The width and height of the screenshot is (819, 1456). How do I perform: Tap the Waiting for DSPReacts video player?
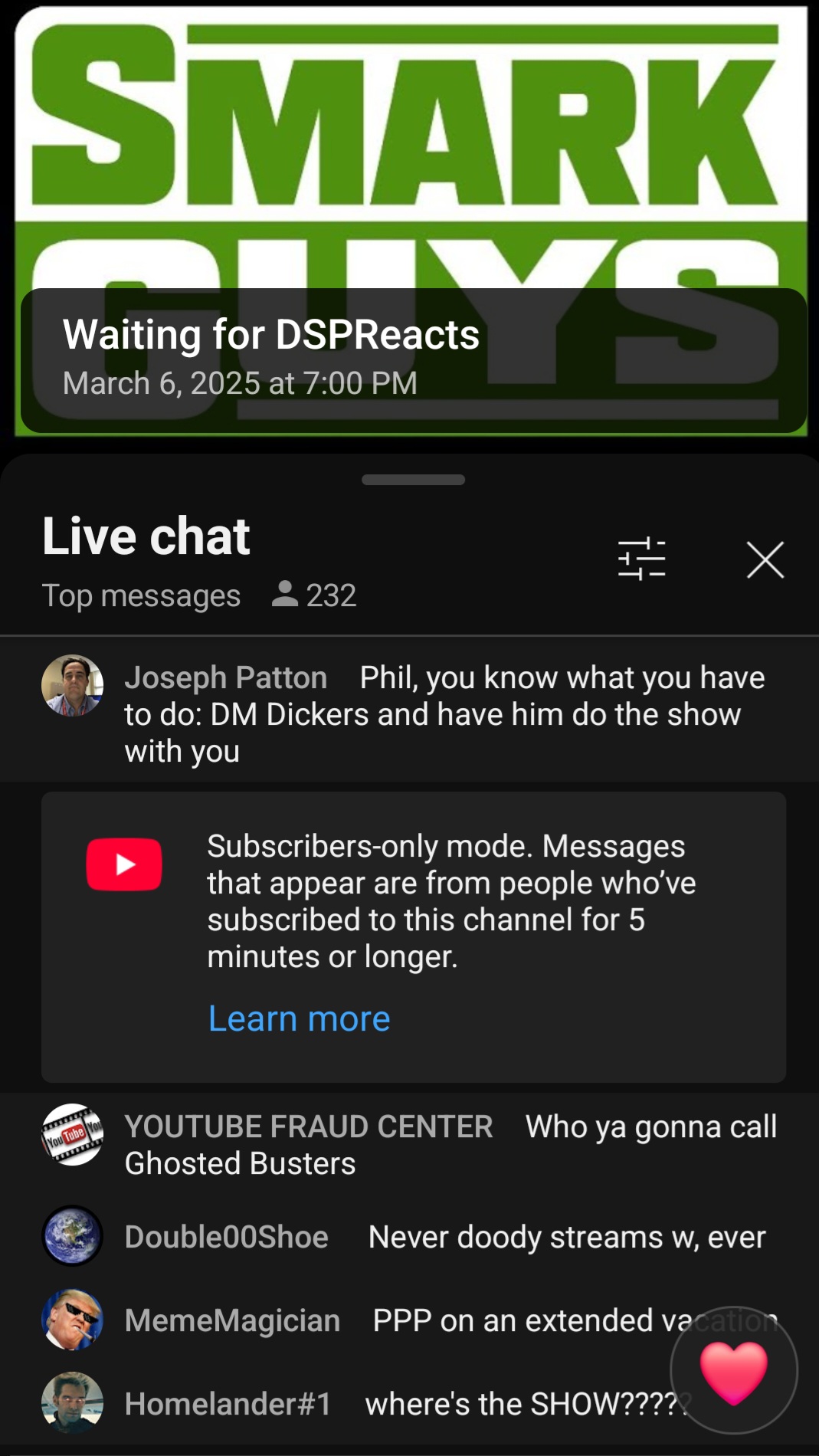411,153
